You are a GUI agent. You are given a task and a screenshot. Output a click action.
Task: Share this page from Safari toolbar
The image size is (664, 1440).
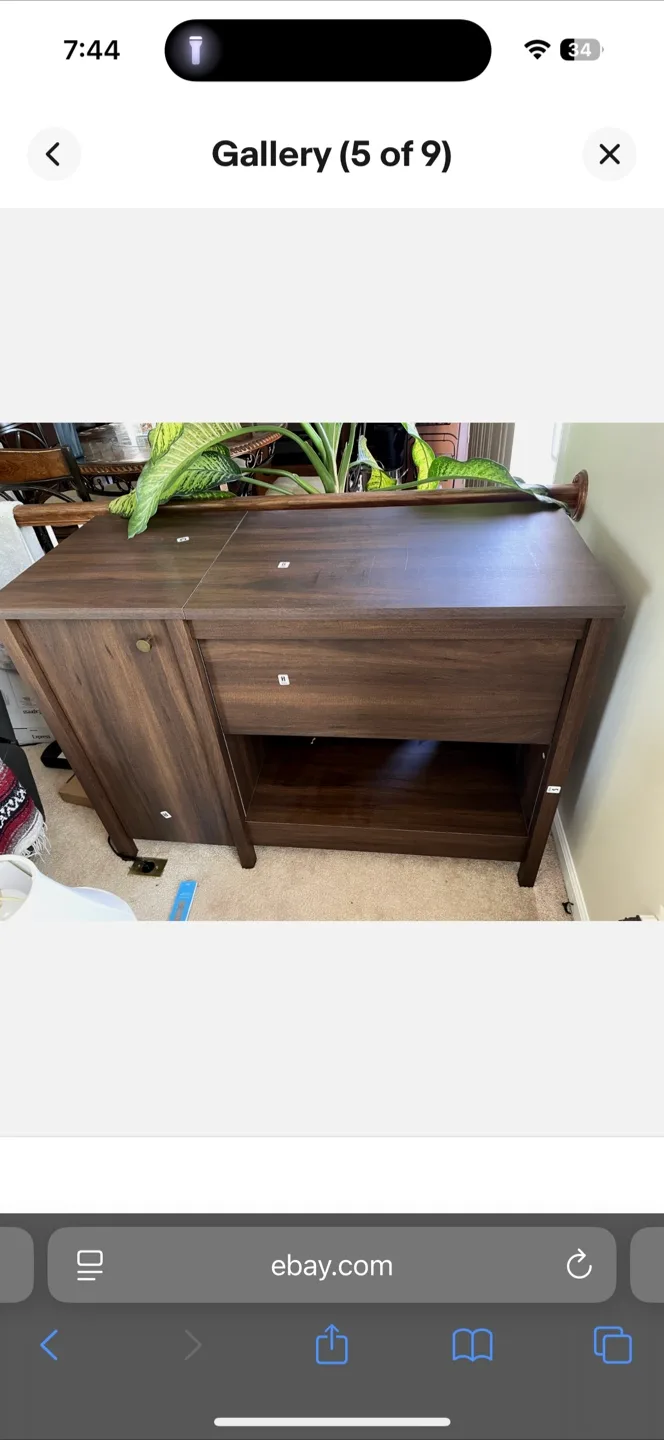(x=332, y=1344)
